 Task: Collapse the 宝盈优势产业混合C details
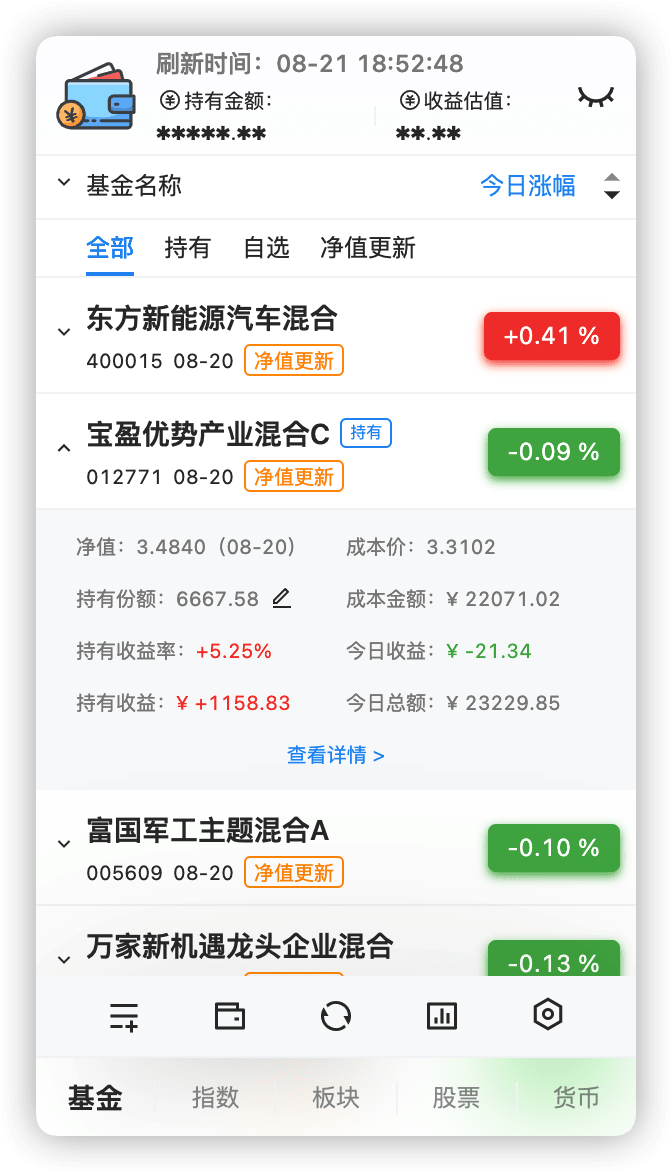click(64, 448)
